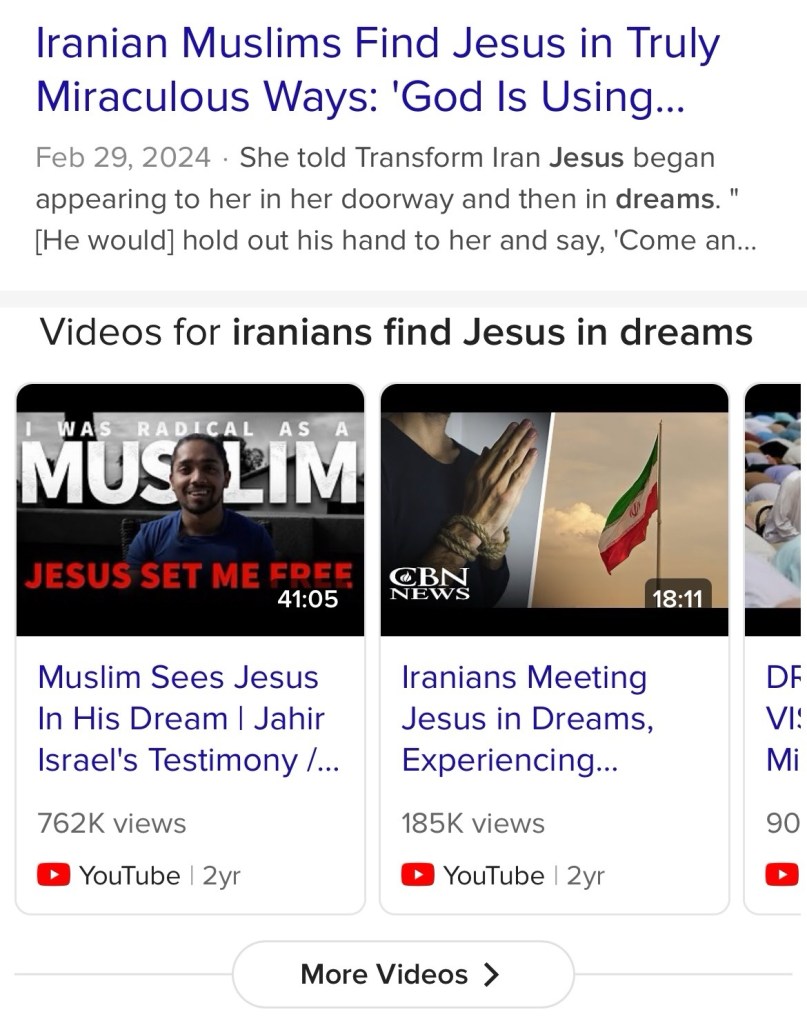The width and height of the screenshot is (807, 1023).
Task: Open the partially visible third video card
Action: point(778,650)
